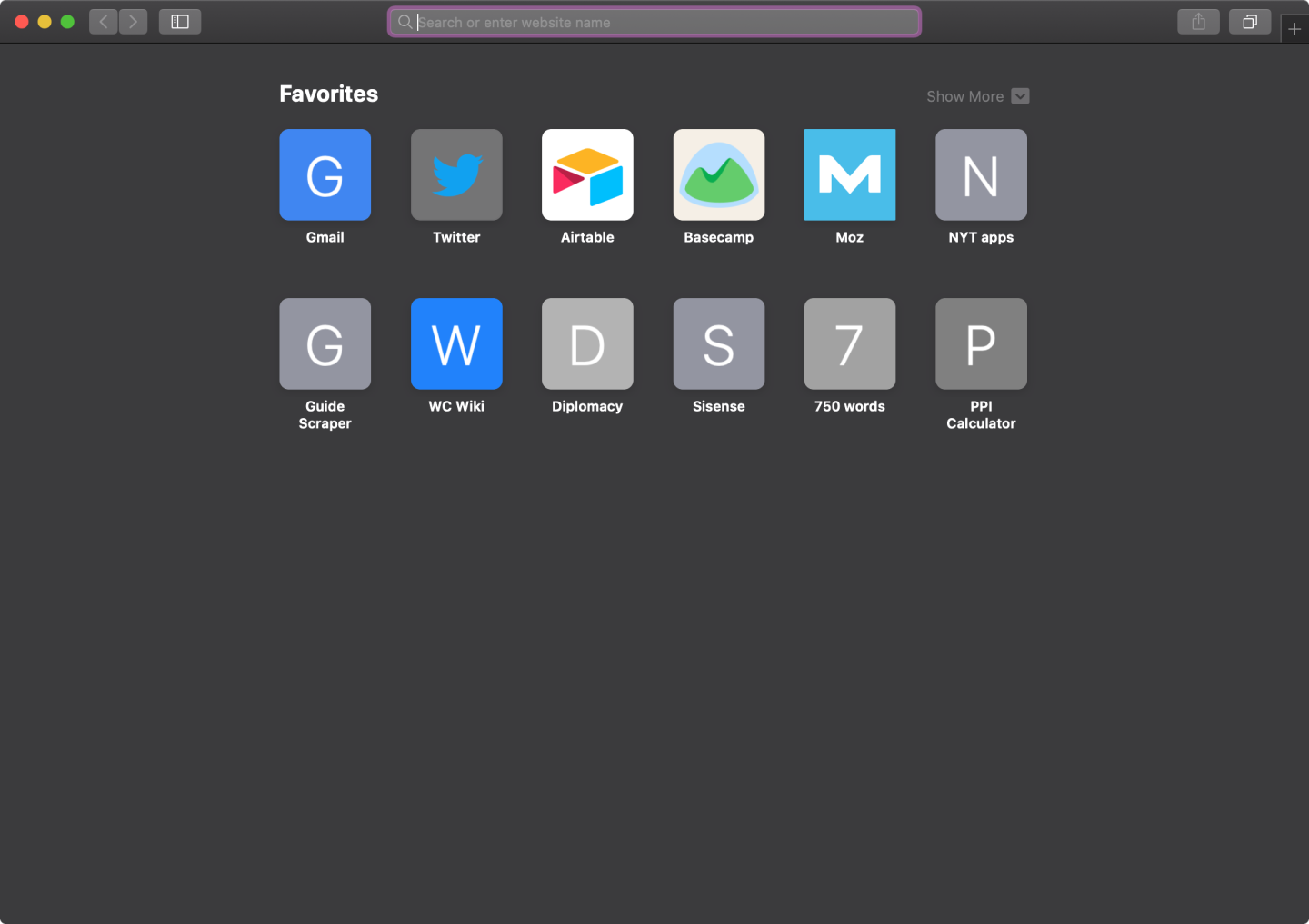This screenshot has height=924, width=1309.
Task: Visit the WC Wiki favorite
Action: 456,344
